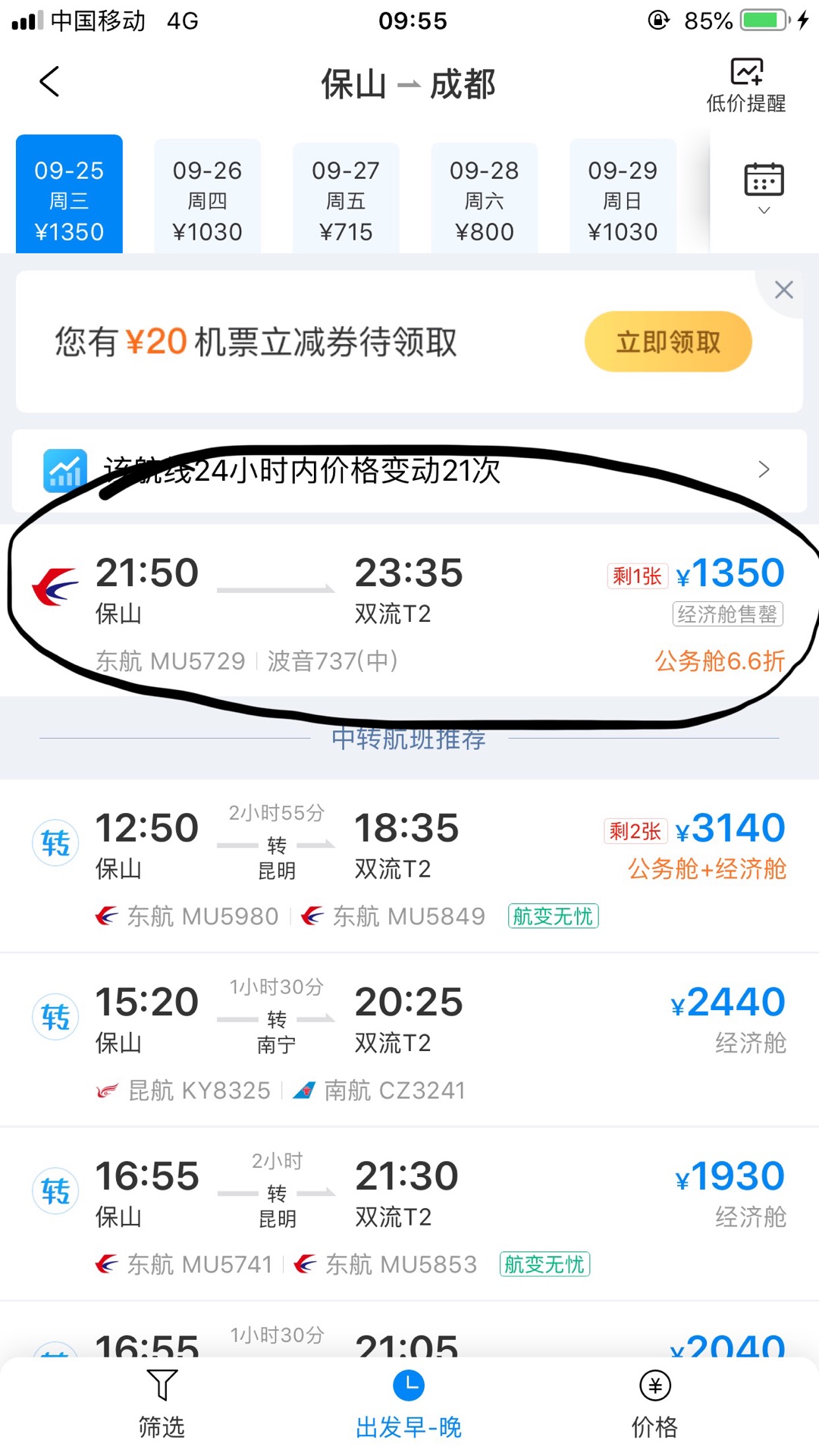
Task: Go back from the 保山–成都 flight list
Action: point(49,82)
